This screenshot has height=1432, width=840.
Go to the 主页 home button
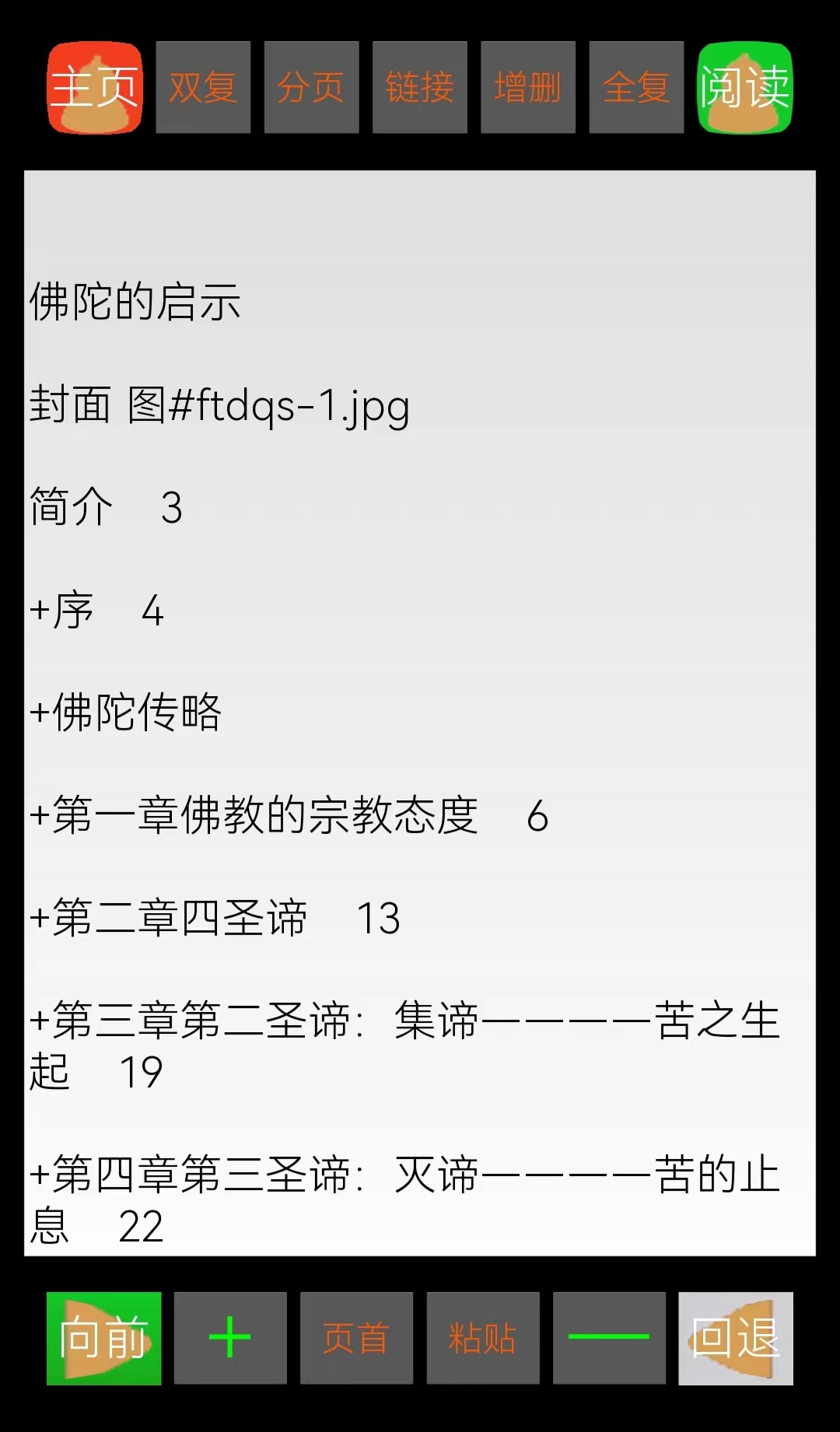[x=95, y=87]
